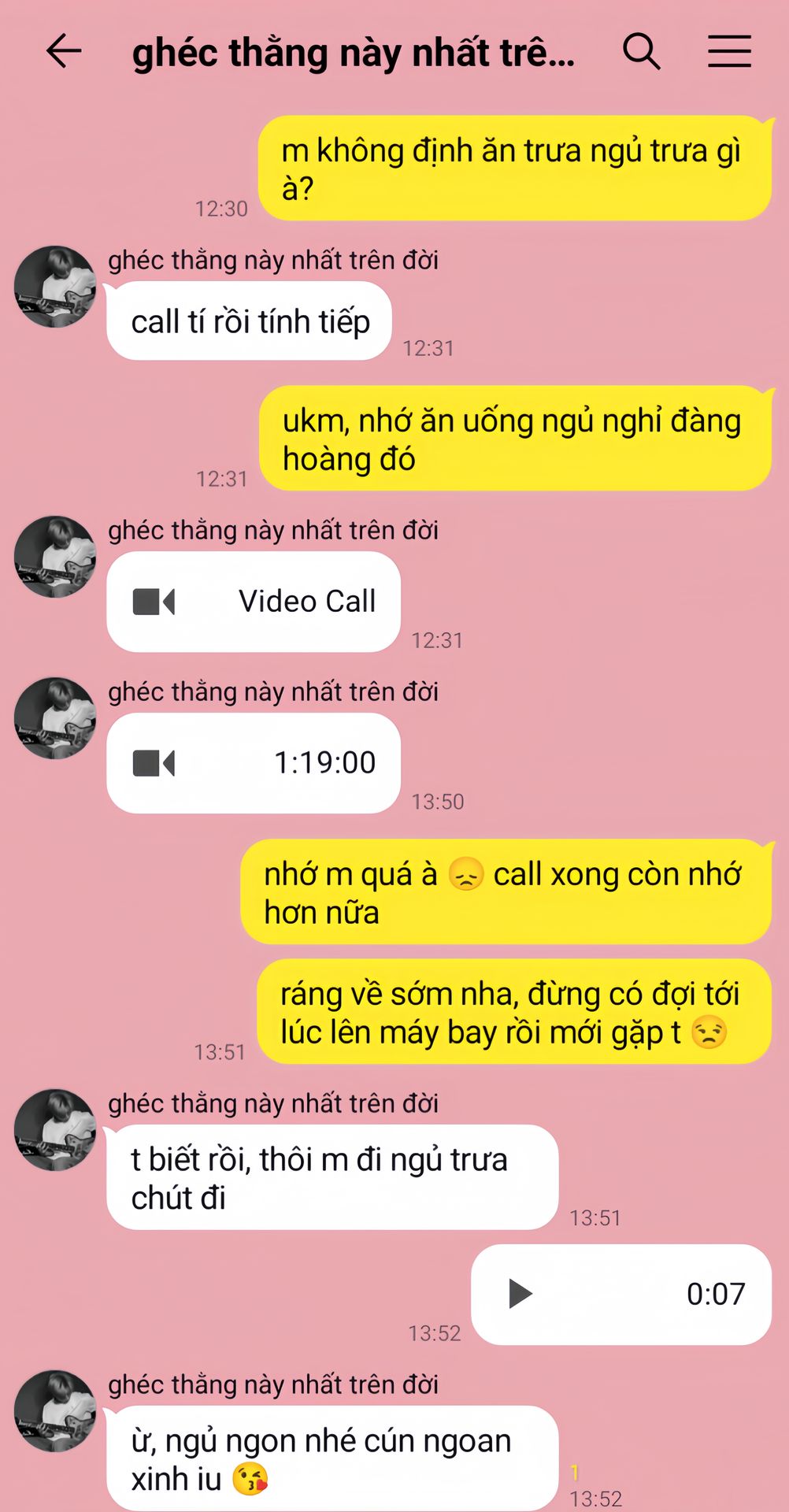Go back using the header arrow
789x1512 pixels.
(64, 52)
